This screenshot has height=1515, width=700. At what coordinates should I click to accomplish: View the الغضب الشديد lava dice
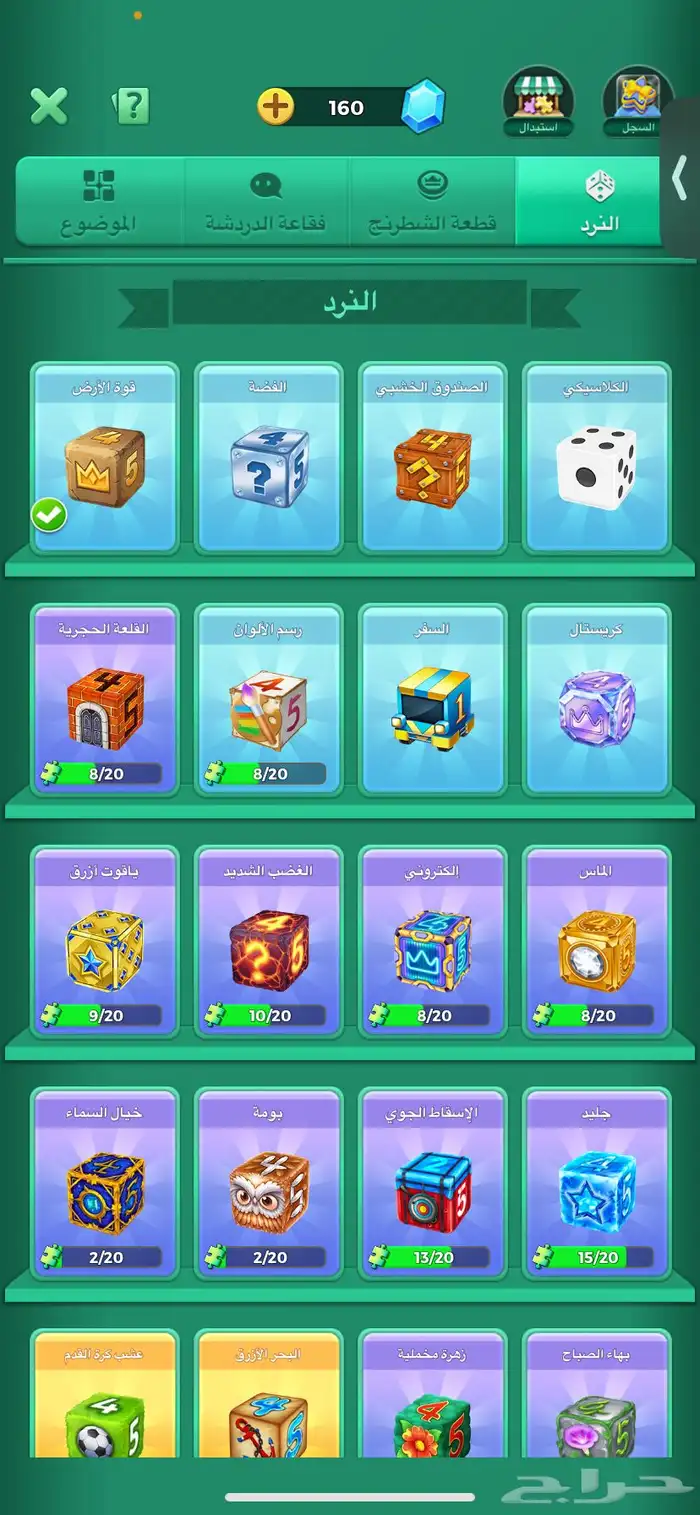click(268, 942)
